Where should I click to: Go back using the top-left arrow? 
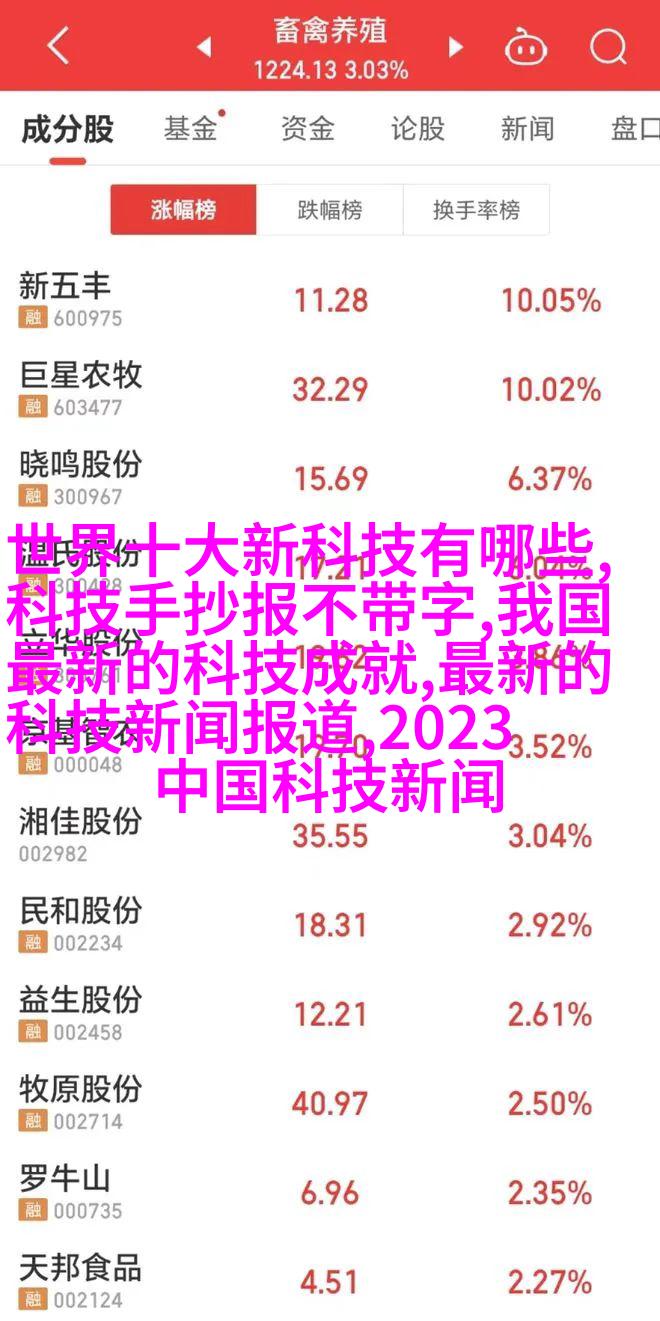(x=59, y=46)
